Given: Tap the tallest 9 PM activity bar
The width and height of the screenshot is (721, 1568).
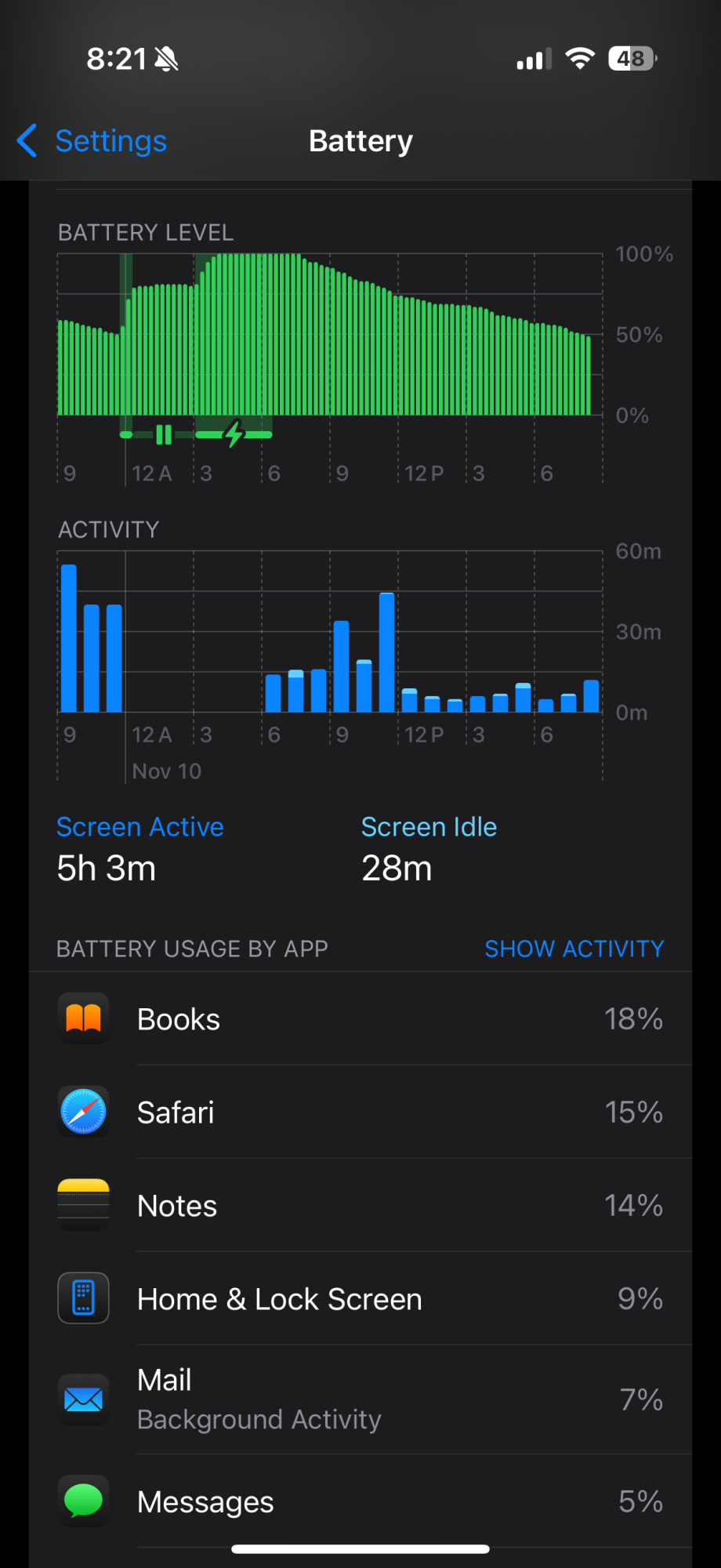Looking at the screenshot, I should click(69, 638).
